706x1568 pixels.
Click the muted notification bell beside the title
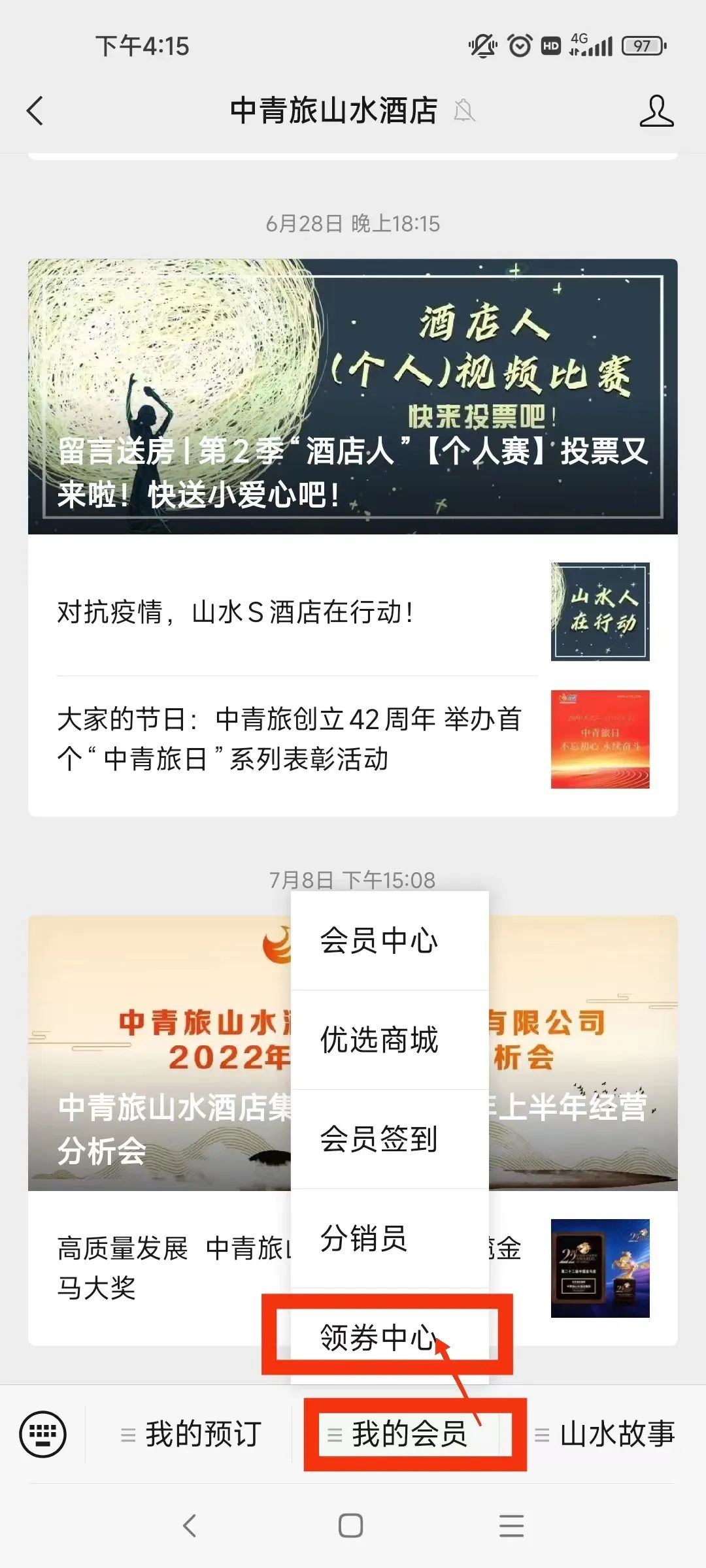pos(464,112)
